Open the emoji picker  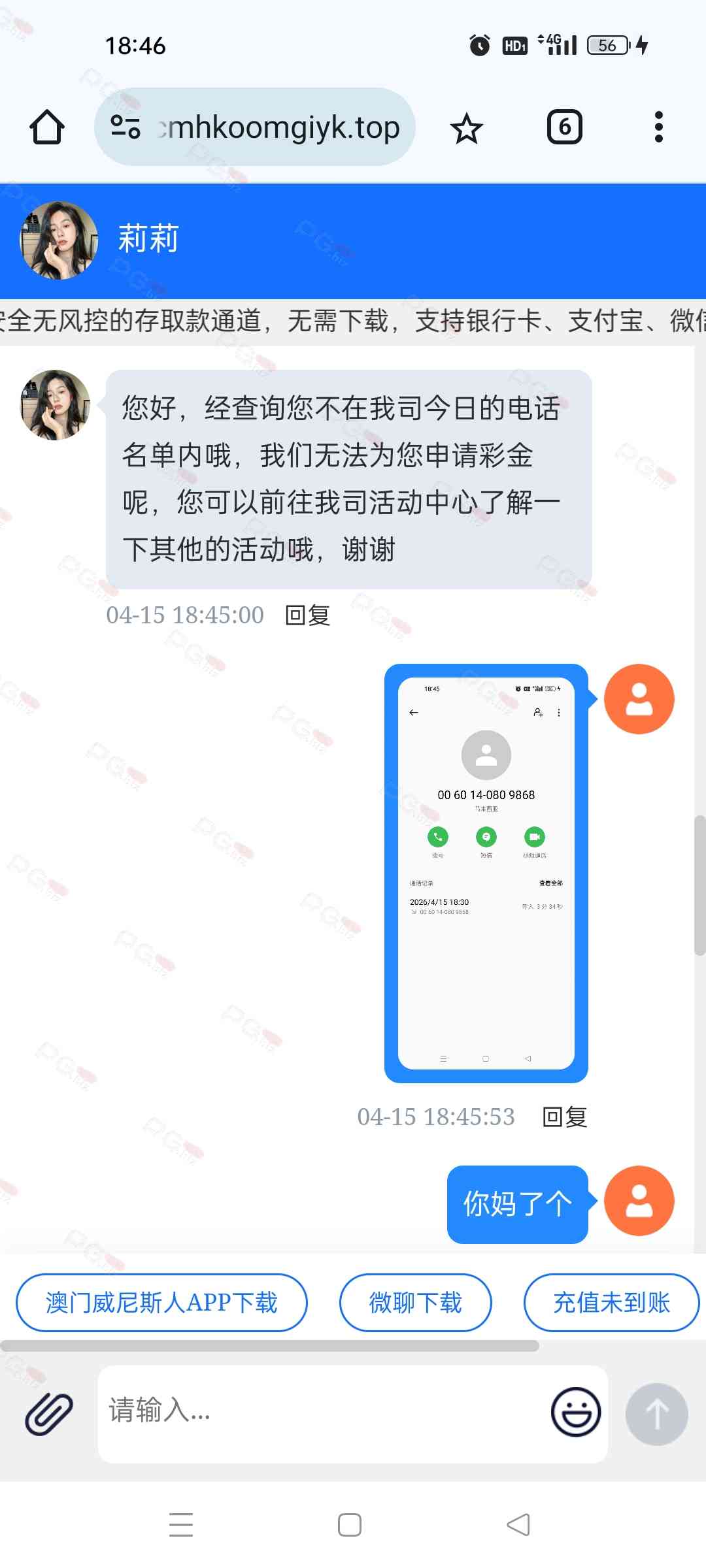pyautogui.click(x=575, y=1413)
